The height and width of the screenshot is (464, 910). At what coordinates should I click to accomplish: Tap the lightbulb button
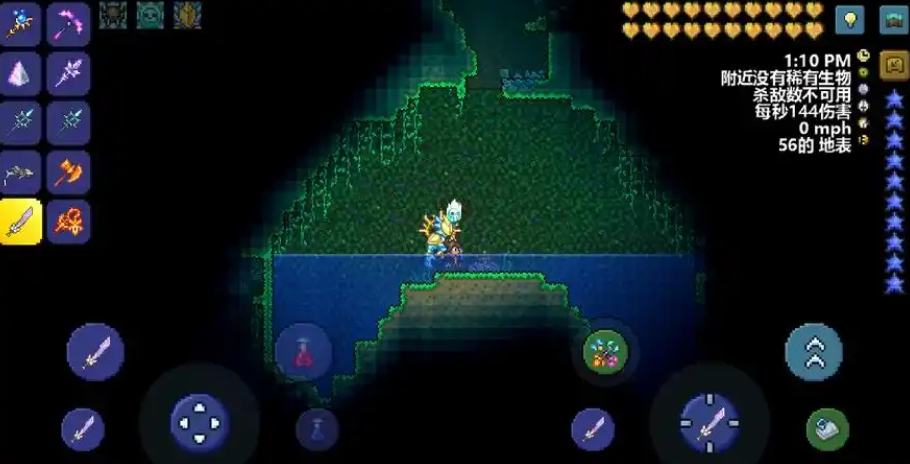849,19
